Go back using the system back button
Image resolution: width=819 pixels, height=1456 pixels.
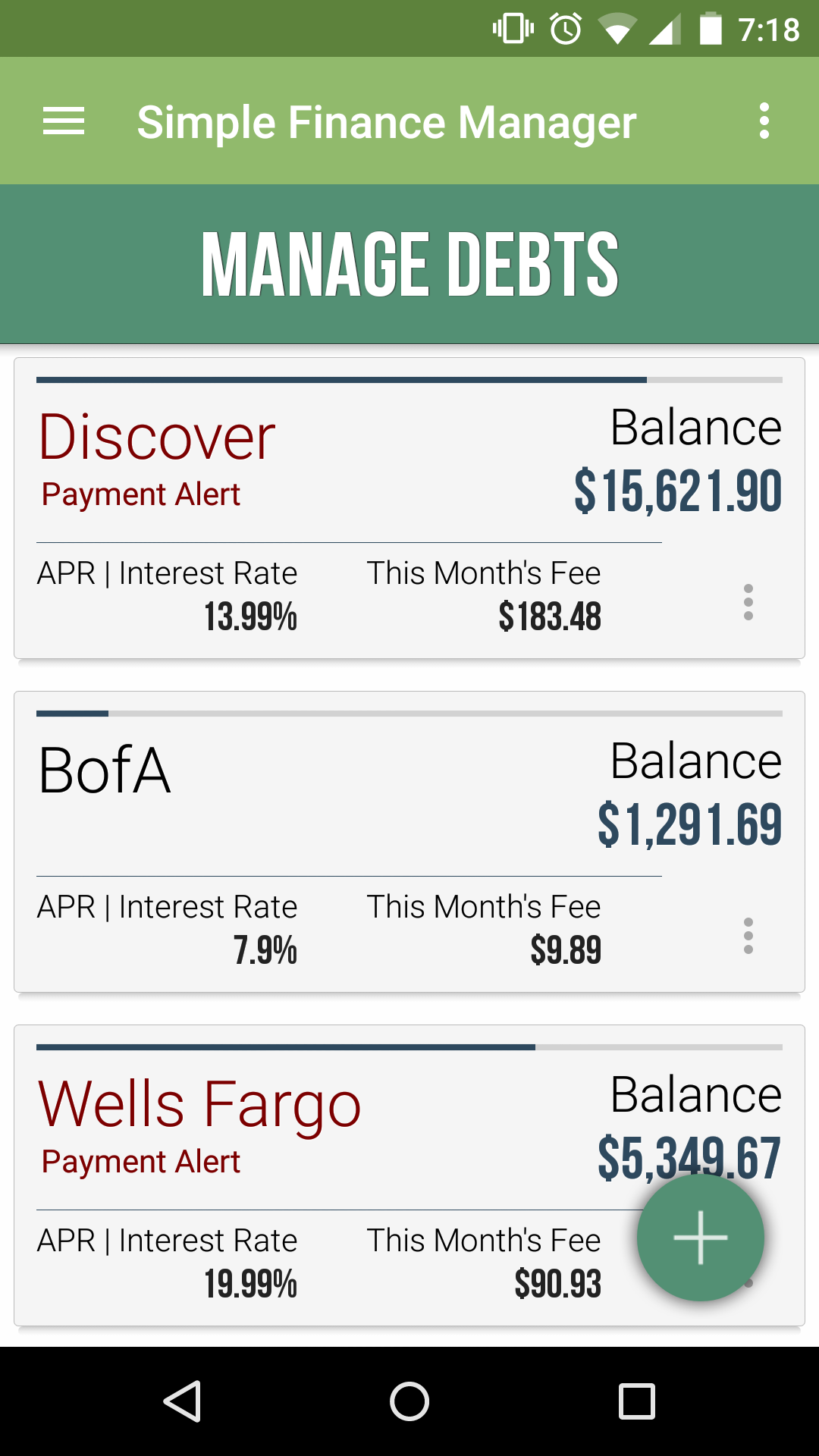tap(182, 1401)
